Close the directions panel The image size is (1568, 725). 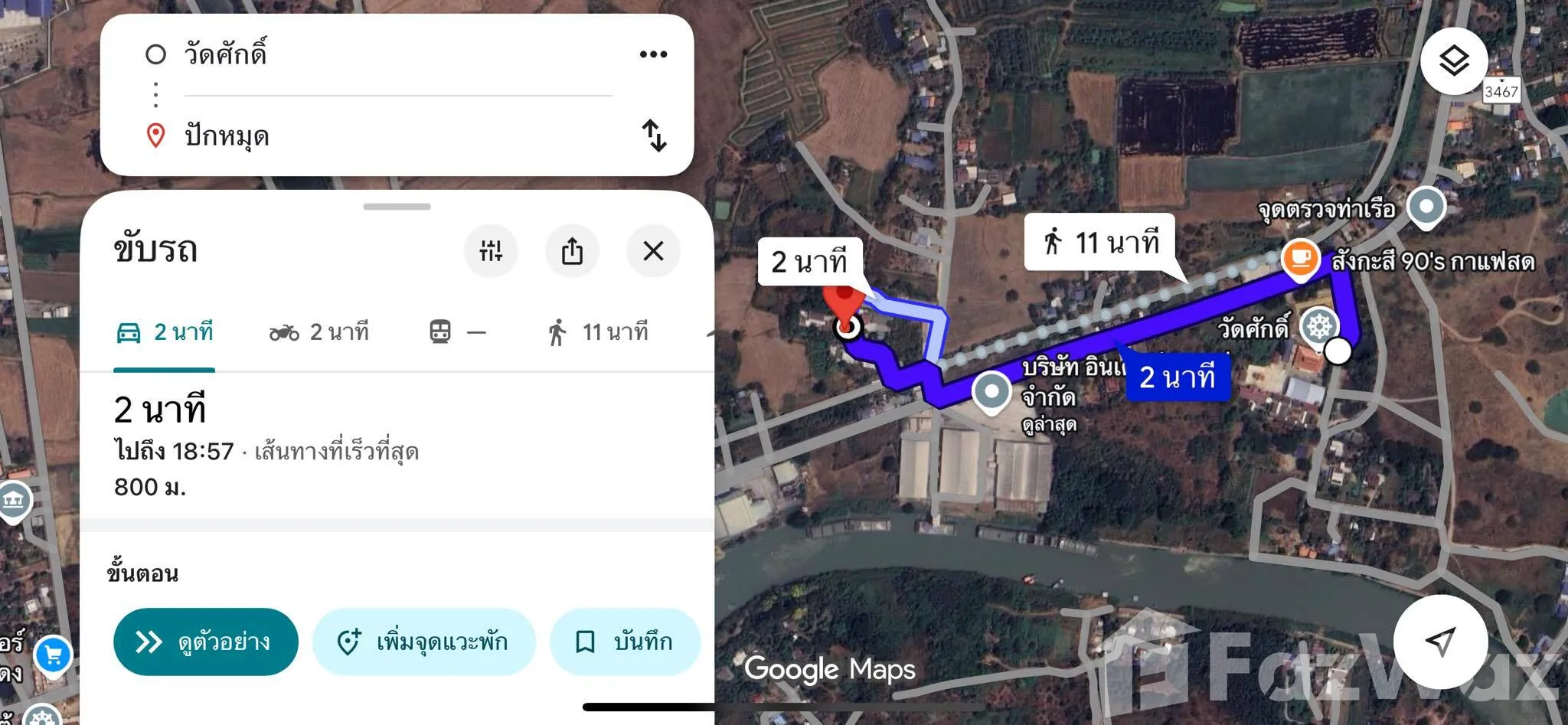click(653, 251)
